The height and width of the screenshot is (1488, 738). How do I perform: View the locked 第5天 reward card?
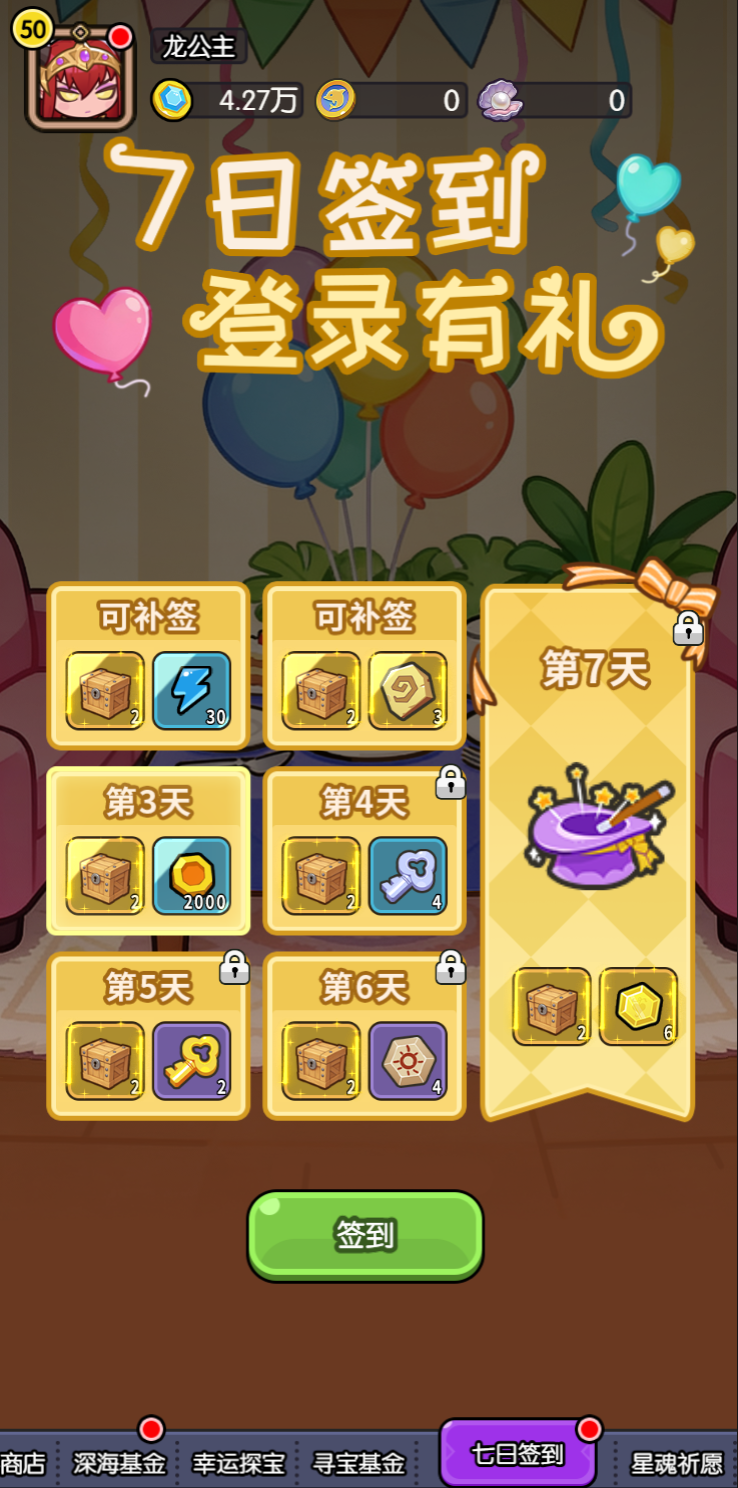(148, 1035)
